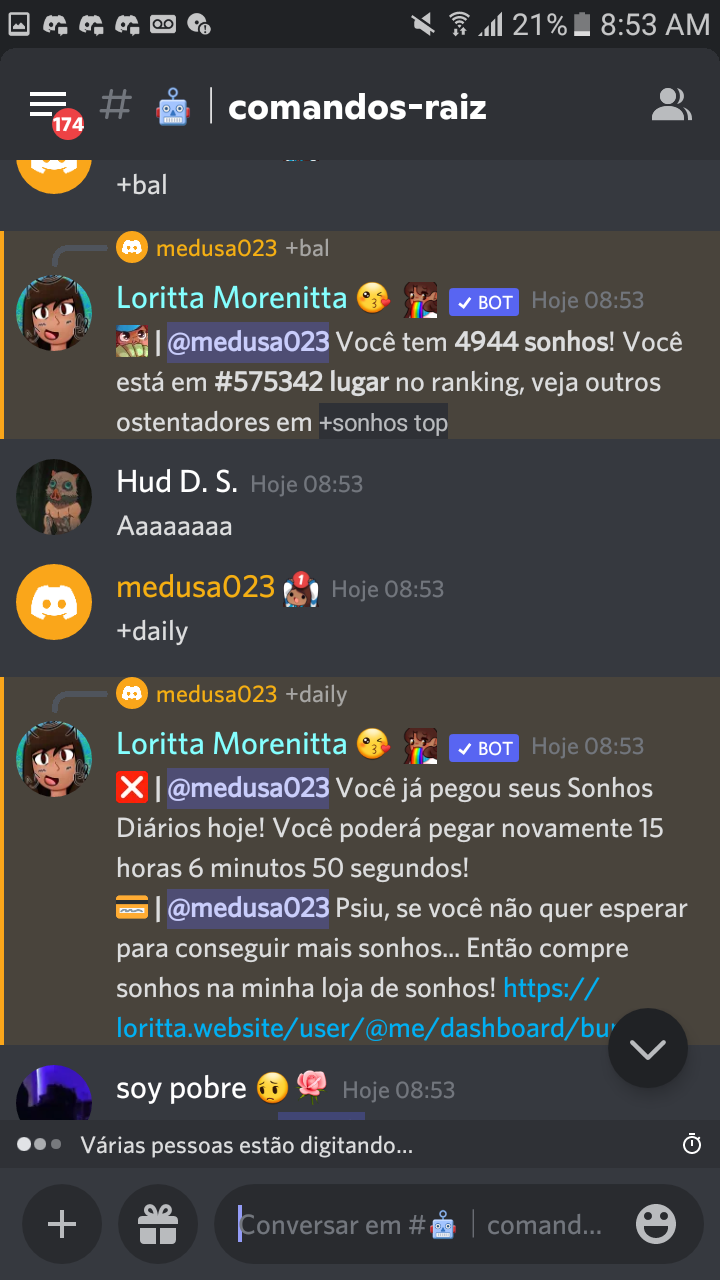The image size is (720, 1280).
Task: Open Loritta Morenitta's profile from +daily reply
Action: coord(231,744)
